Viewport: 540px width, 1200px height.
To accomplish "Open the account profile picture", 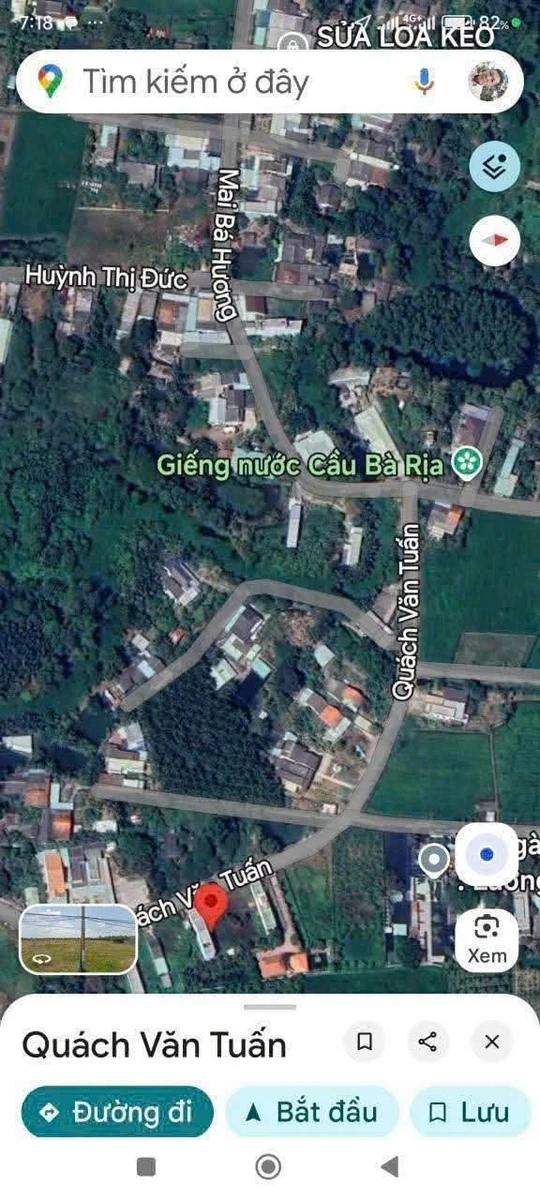I will [489, 82].
